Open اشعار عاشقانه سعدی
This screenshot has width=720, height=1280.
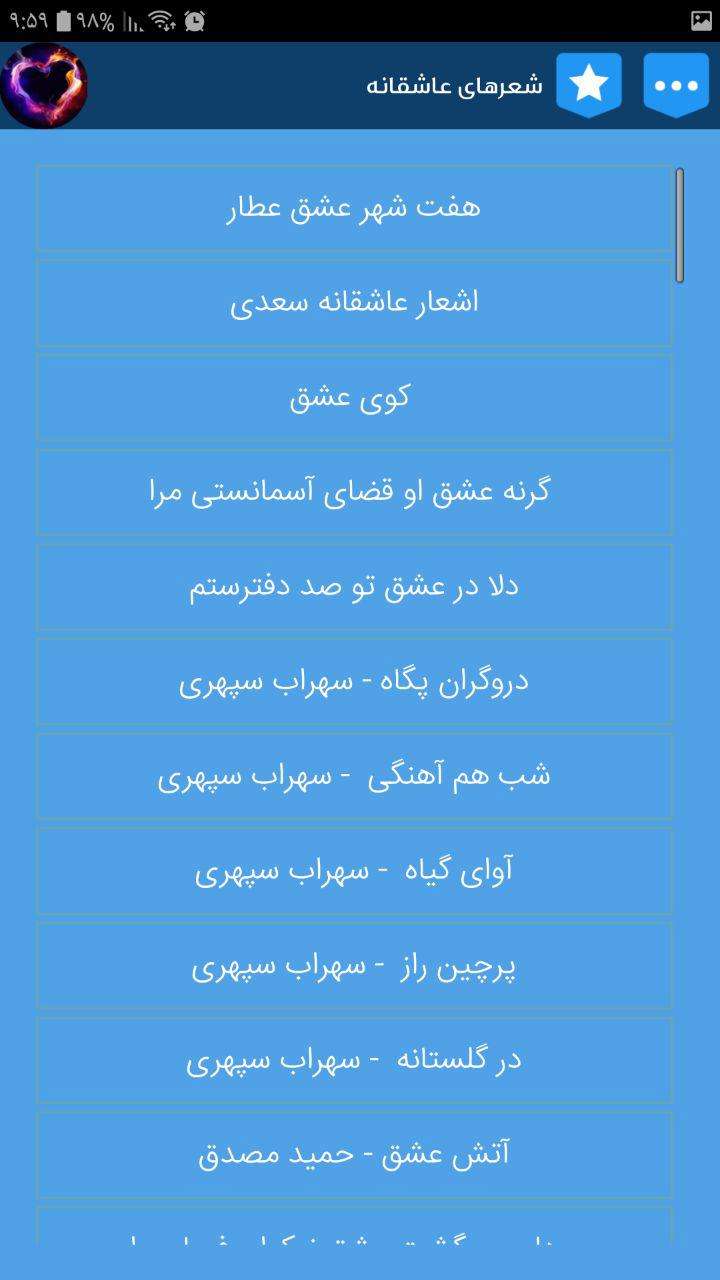pos(355,303)
